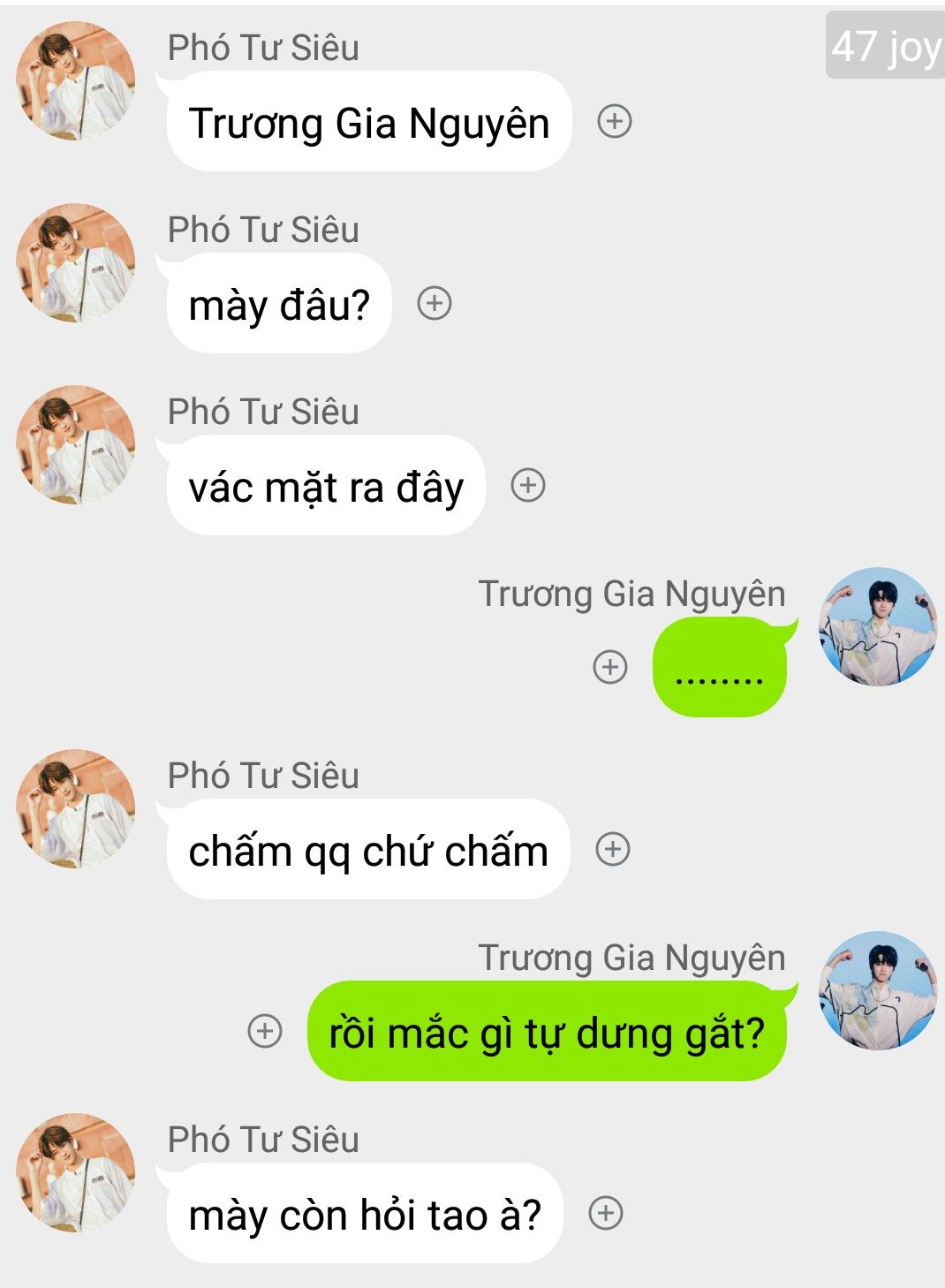The width and height of the screenshot is (945, 1288).
Task: Tap the plus icon beside "chấm qq chứ chấm"
Action: coord(613,849)
